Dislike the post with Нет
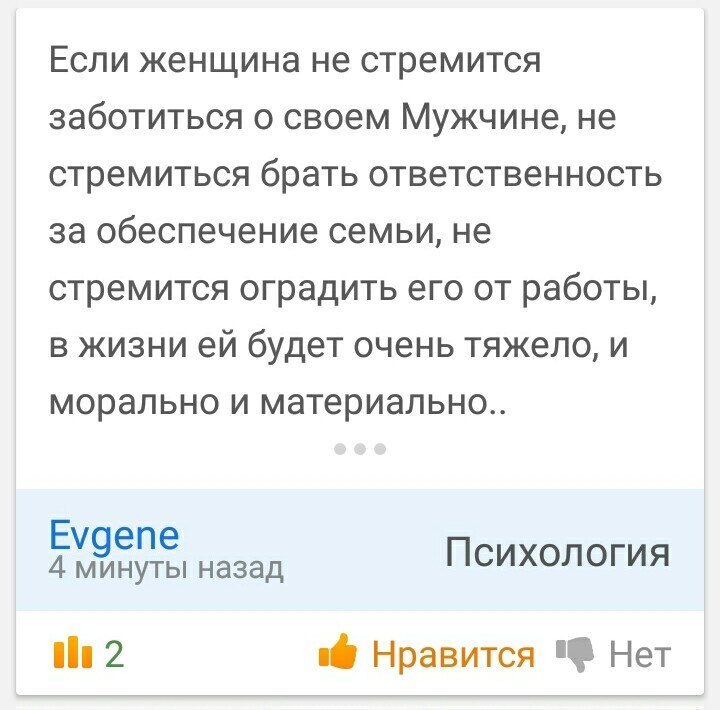 pyautogui.click(x=615, y=655)
